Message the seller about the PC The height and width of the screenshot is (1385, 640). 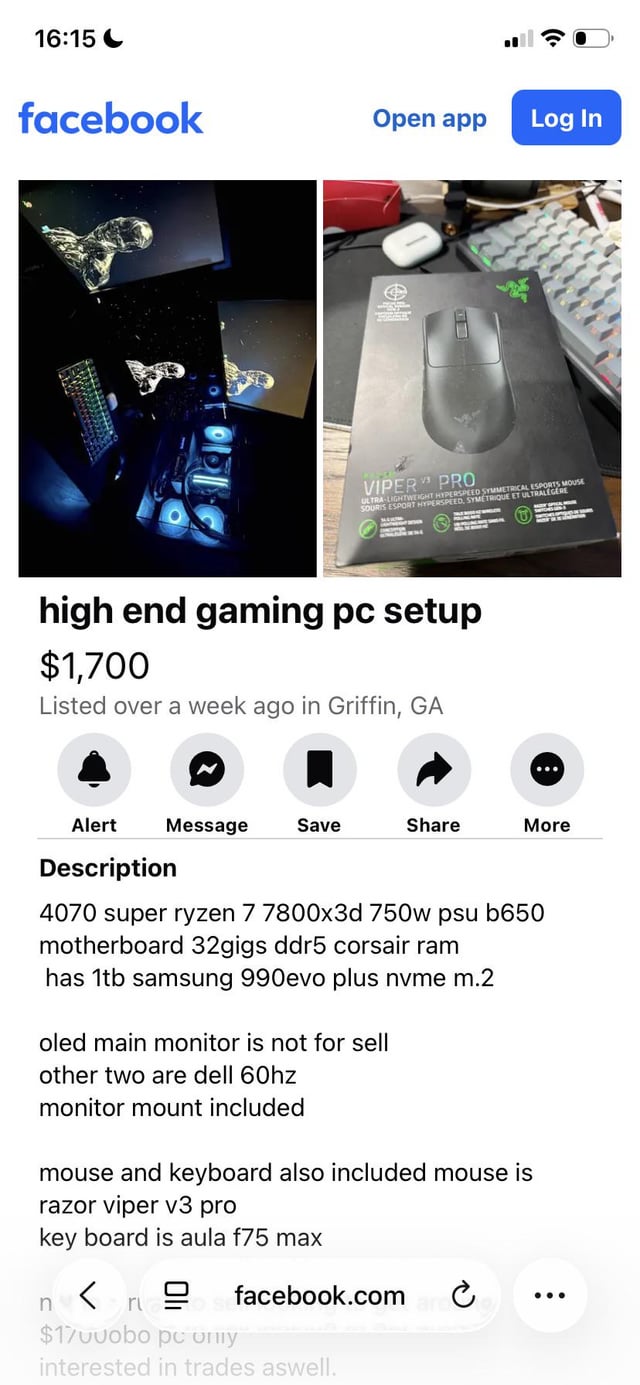207,770
